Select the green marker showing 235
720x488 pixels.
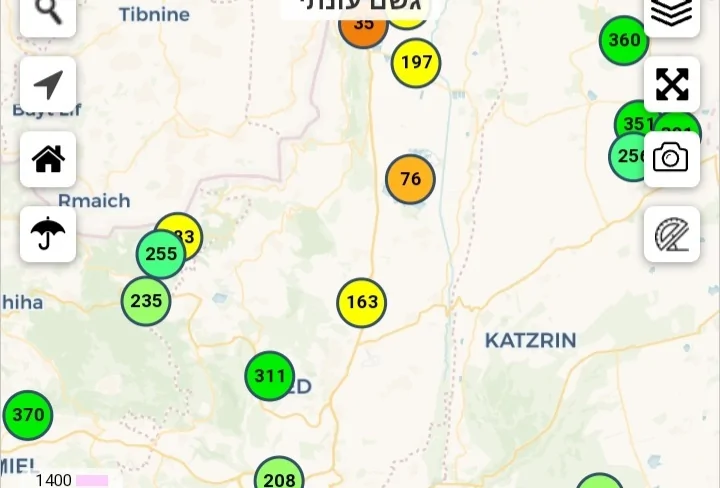(x=146, y=301)
